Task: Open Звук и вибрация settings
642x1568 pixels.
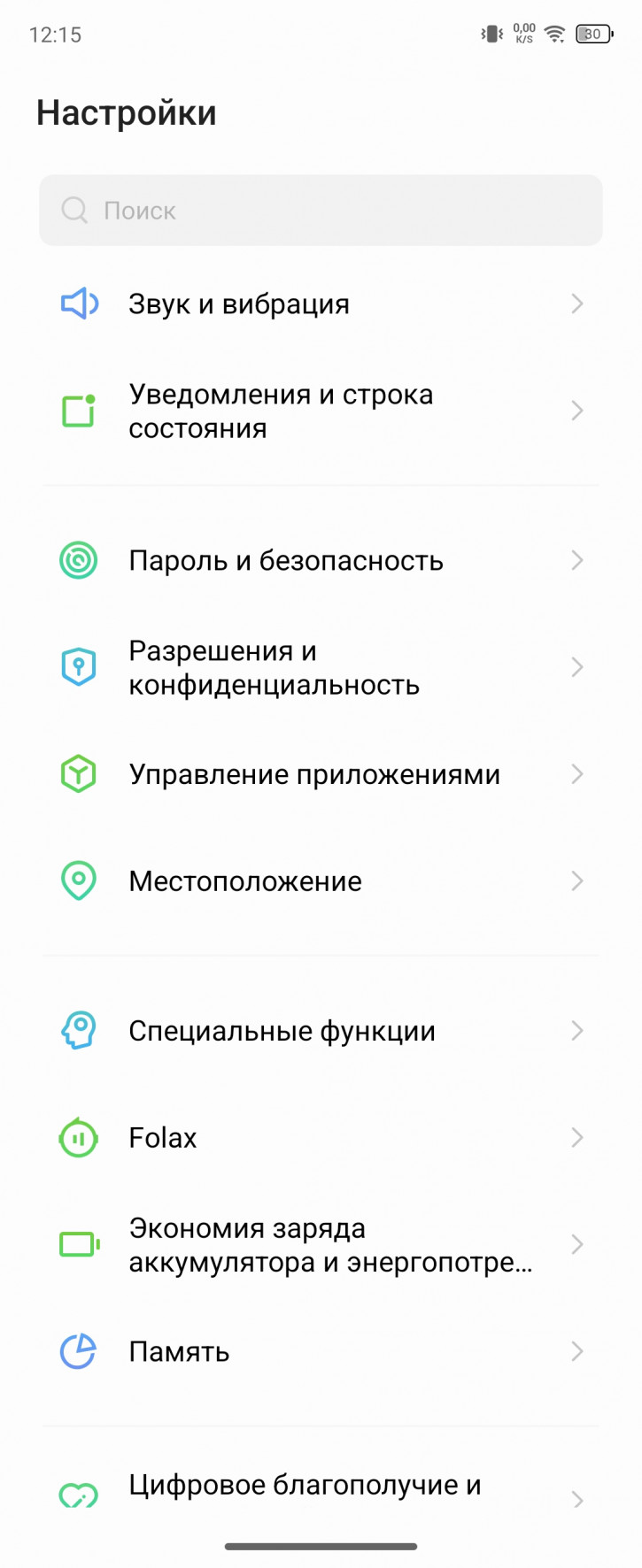Action: tap(321, 304)
